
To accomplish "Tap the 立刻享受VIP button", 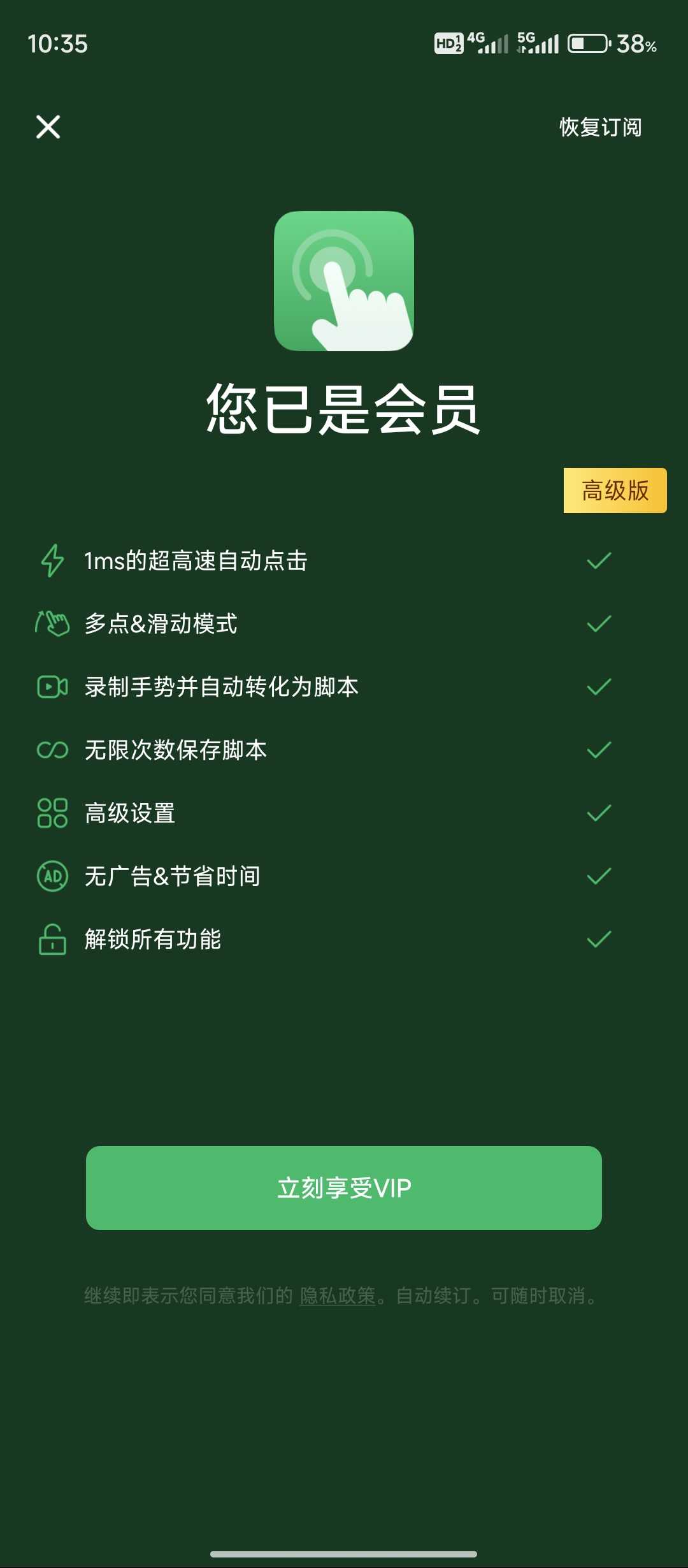I will click(x=344, y=1188).
